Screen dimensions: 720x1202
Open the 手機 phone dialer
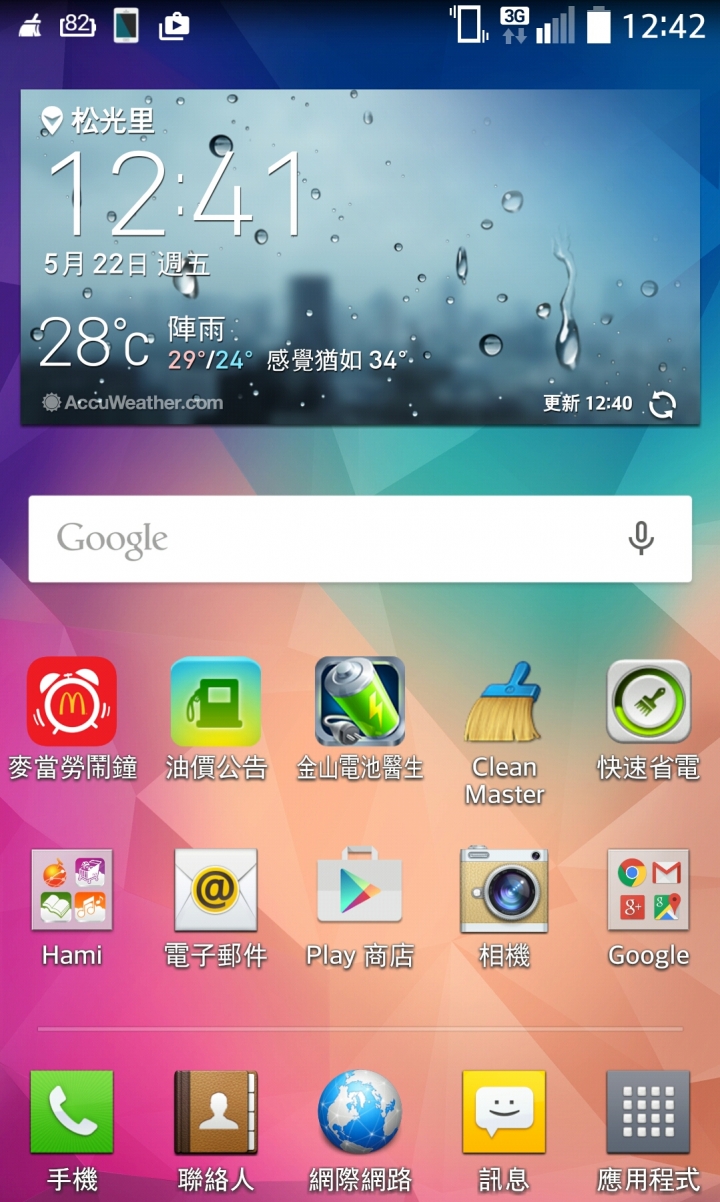tap(72, 1112)
